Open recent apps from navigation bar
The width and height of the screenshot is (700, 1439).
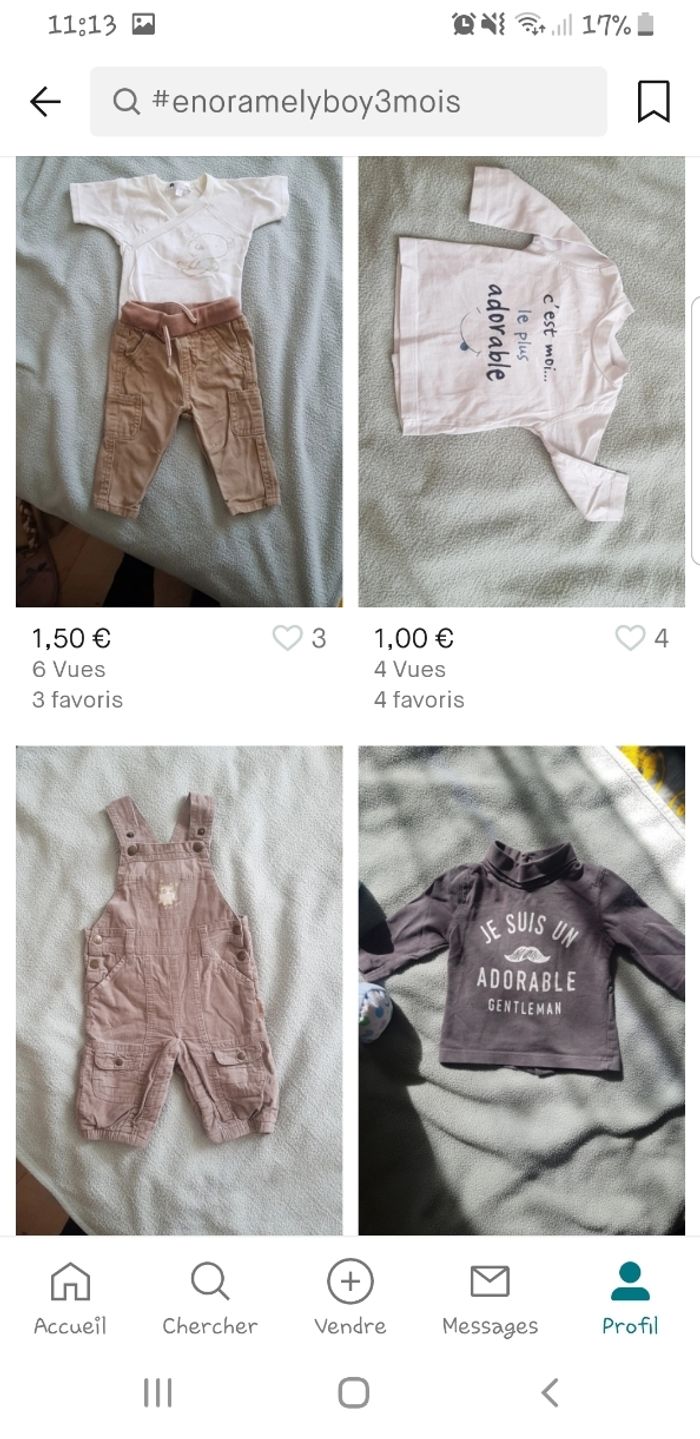pyautogui.click(x=158, y=1392)
